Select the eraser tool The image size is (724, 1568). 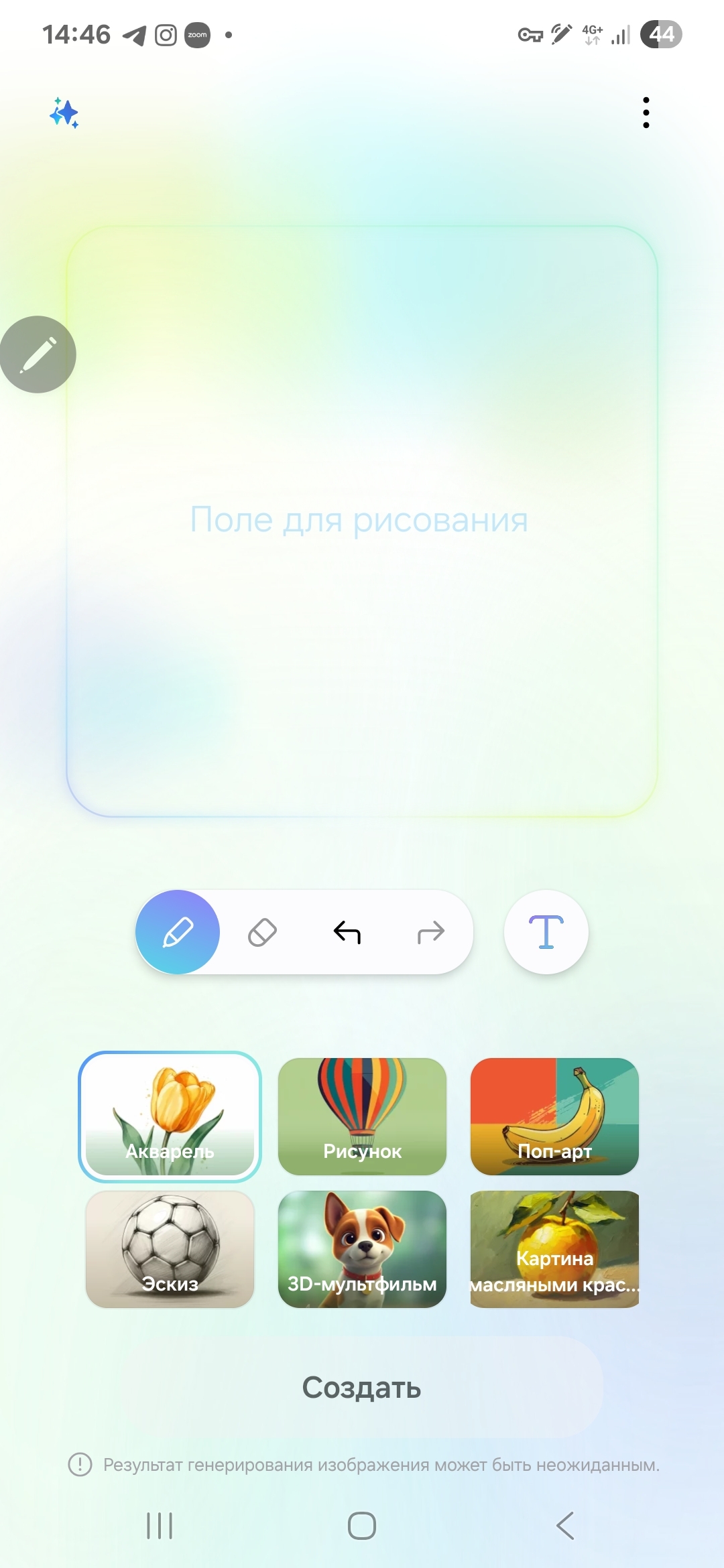click(x=262, y=932)
